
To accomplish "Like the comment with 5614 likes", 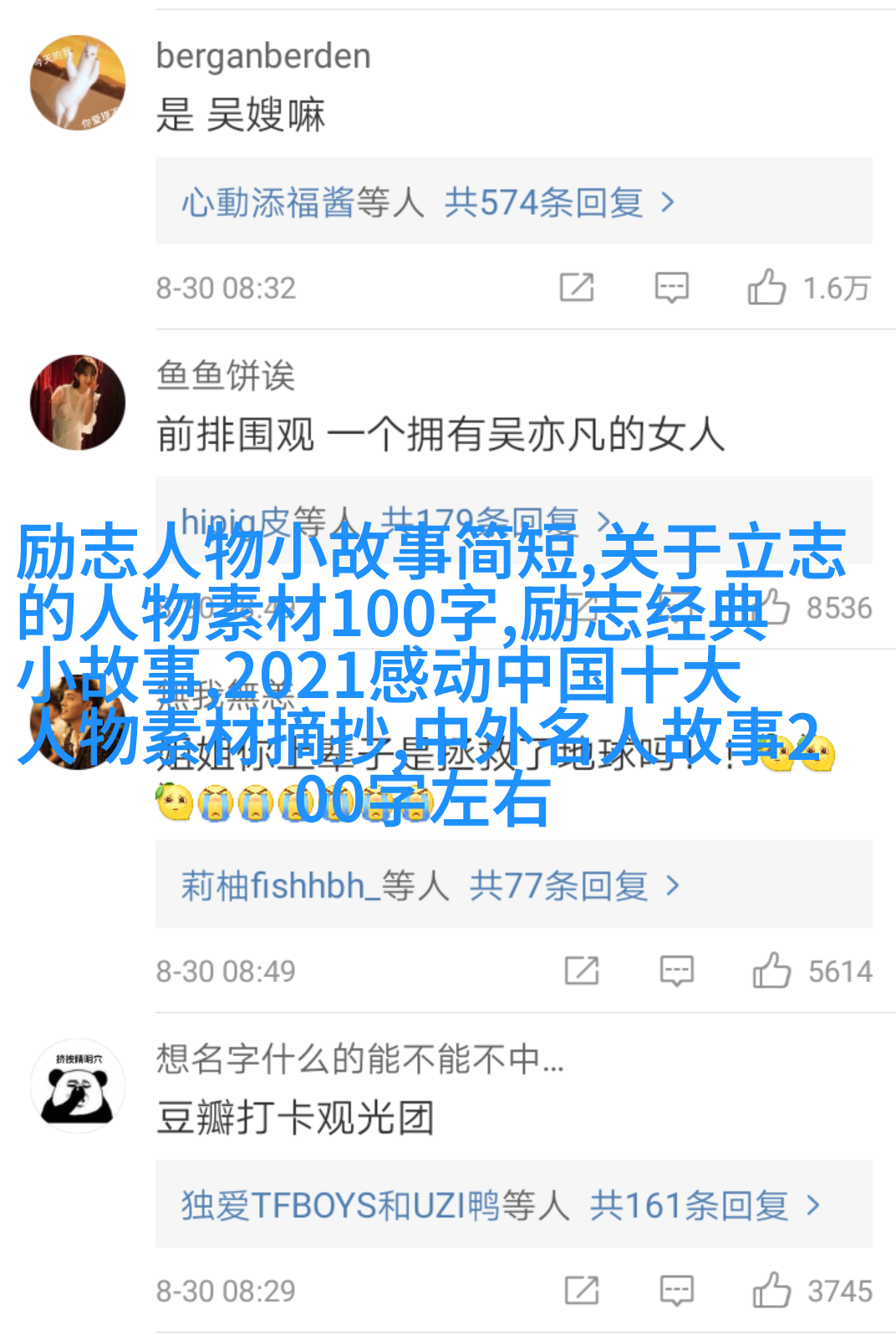I will [x=771, y=971].
